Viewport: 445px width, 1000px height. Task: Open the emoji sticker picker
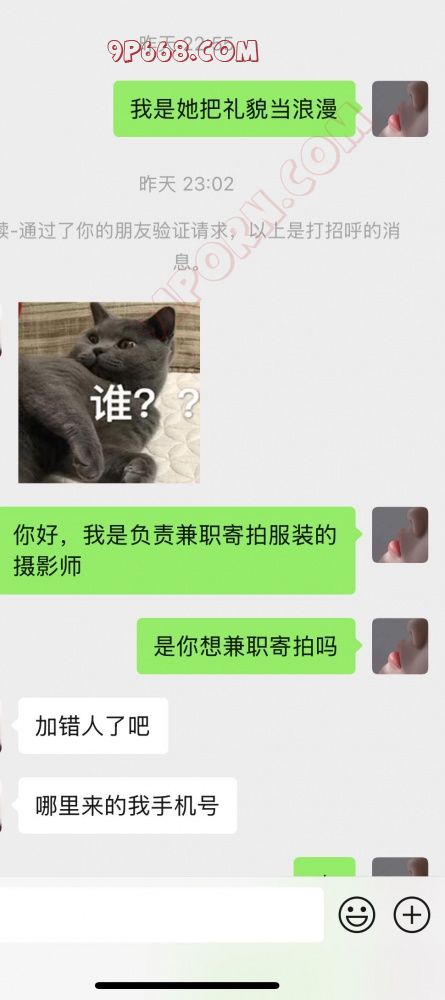point(356,915)
